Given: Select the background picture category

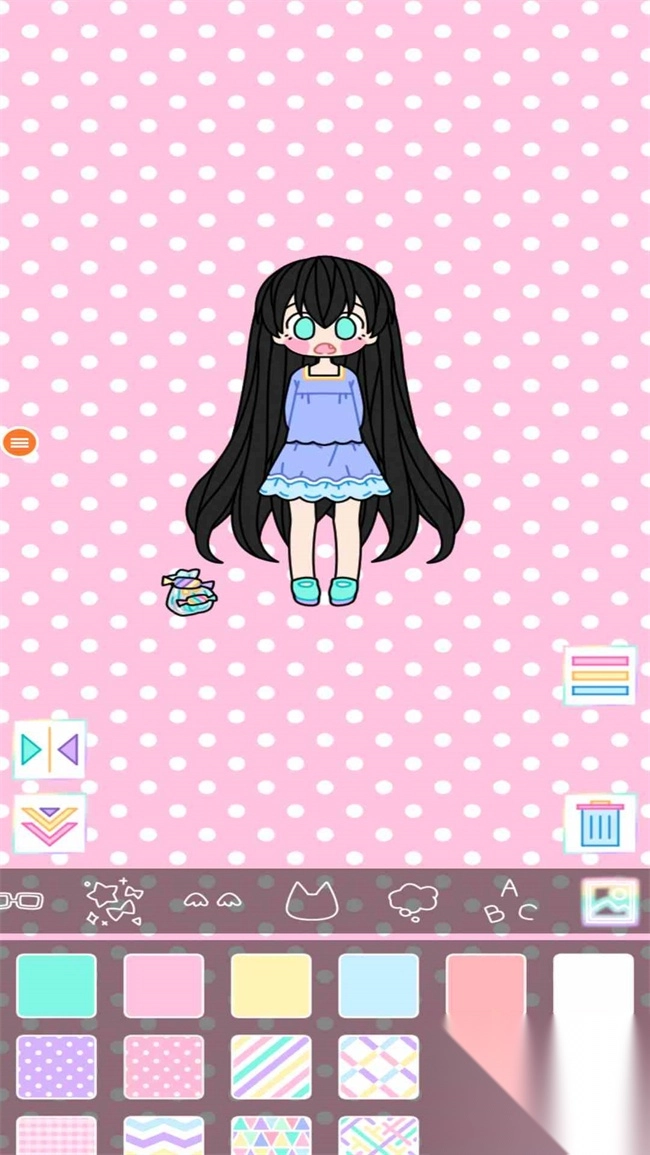Looking at the screenshot, I should pos(609,901).
